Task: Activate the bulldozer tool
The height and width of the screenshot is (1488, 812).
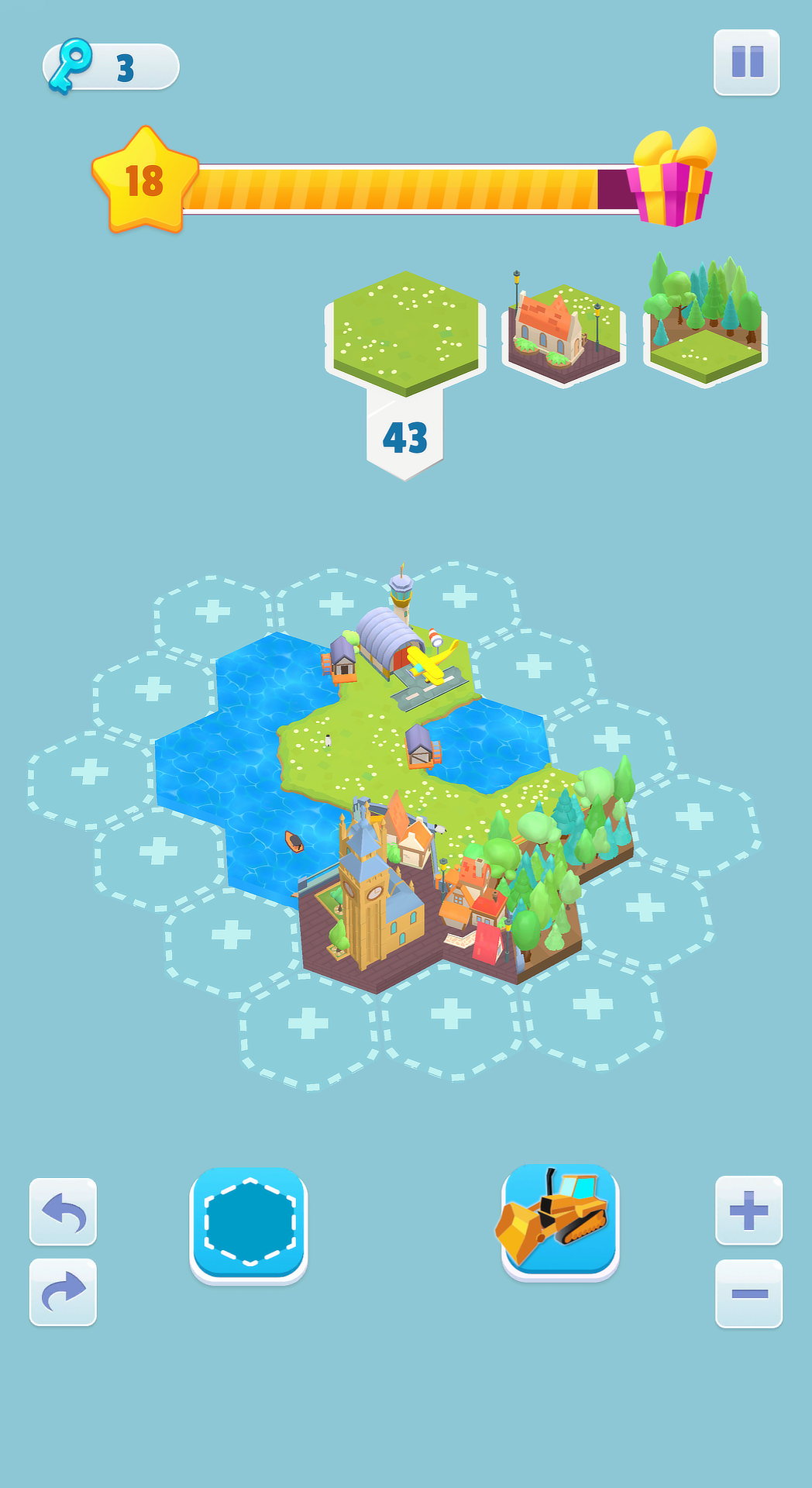Action: 559,1221
